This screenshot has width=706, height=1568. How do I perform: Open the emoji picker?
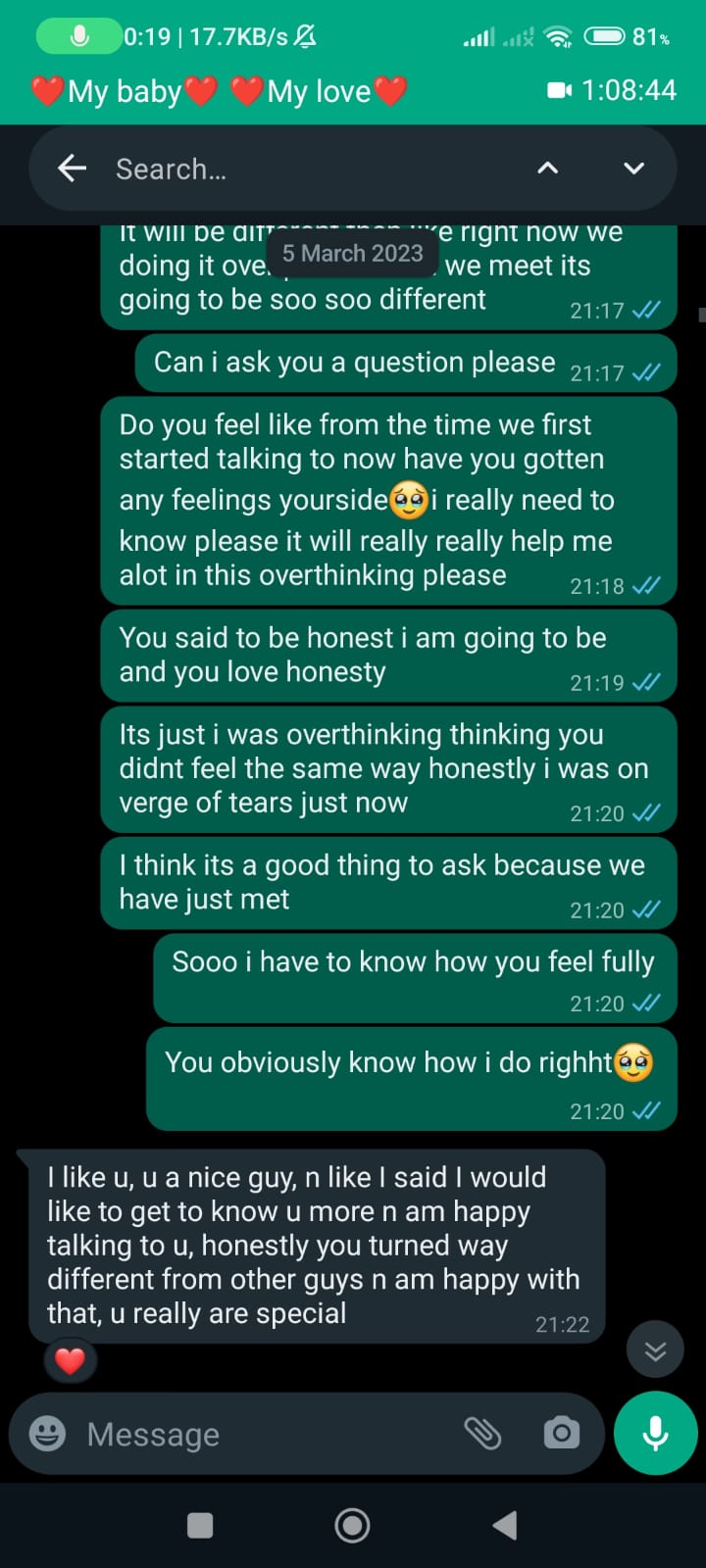tap(47, 1434)
